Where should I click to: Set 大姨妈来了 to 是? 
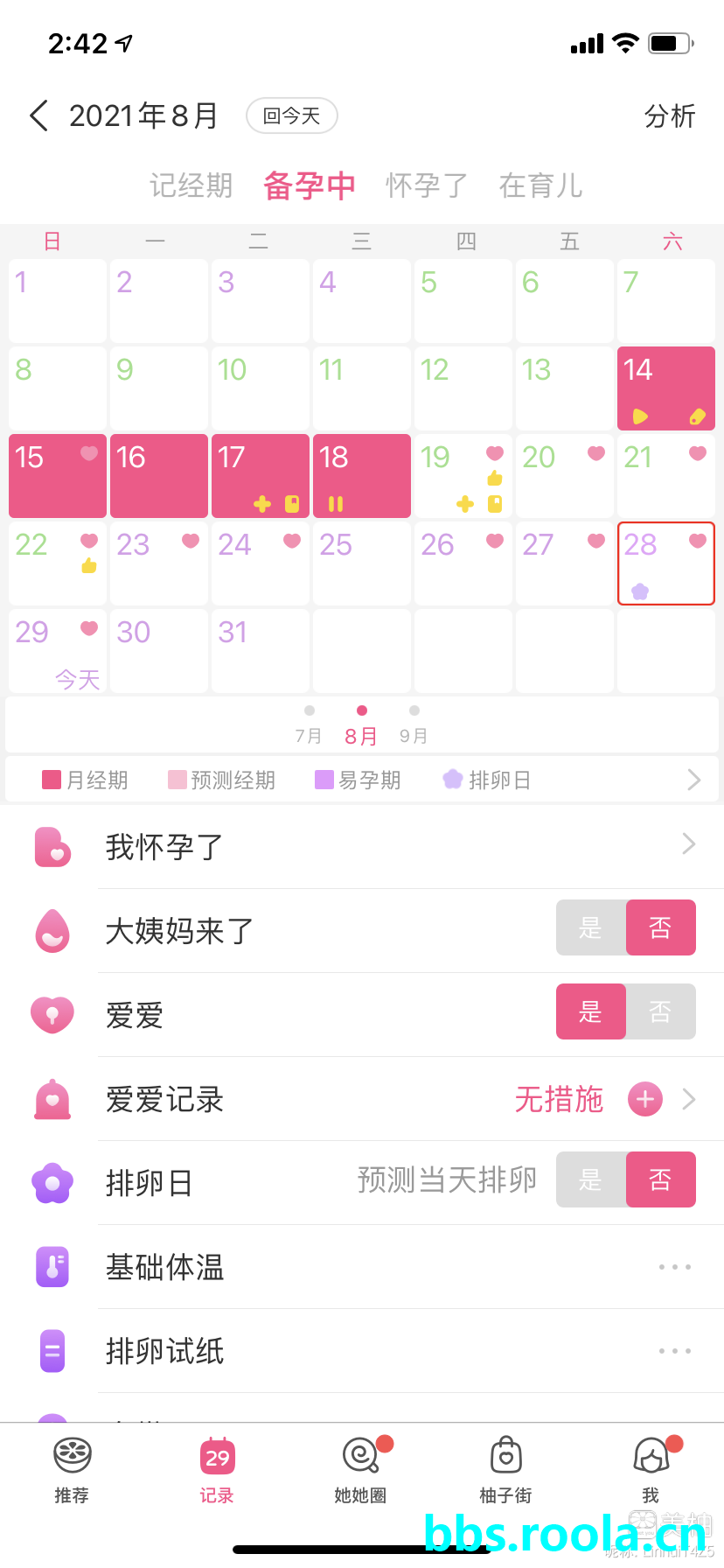(x=591, y=927)
